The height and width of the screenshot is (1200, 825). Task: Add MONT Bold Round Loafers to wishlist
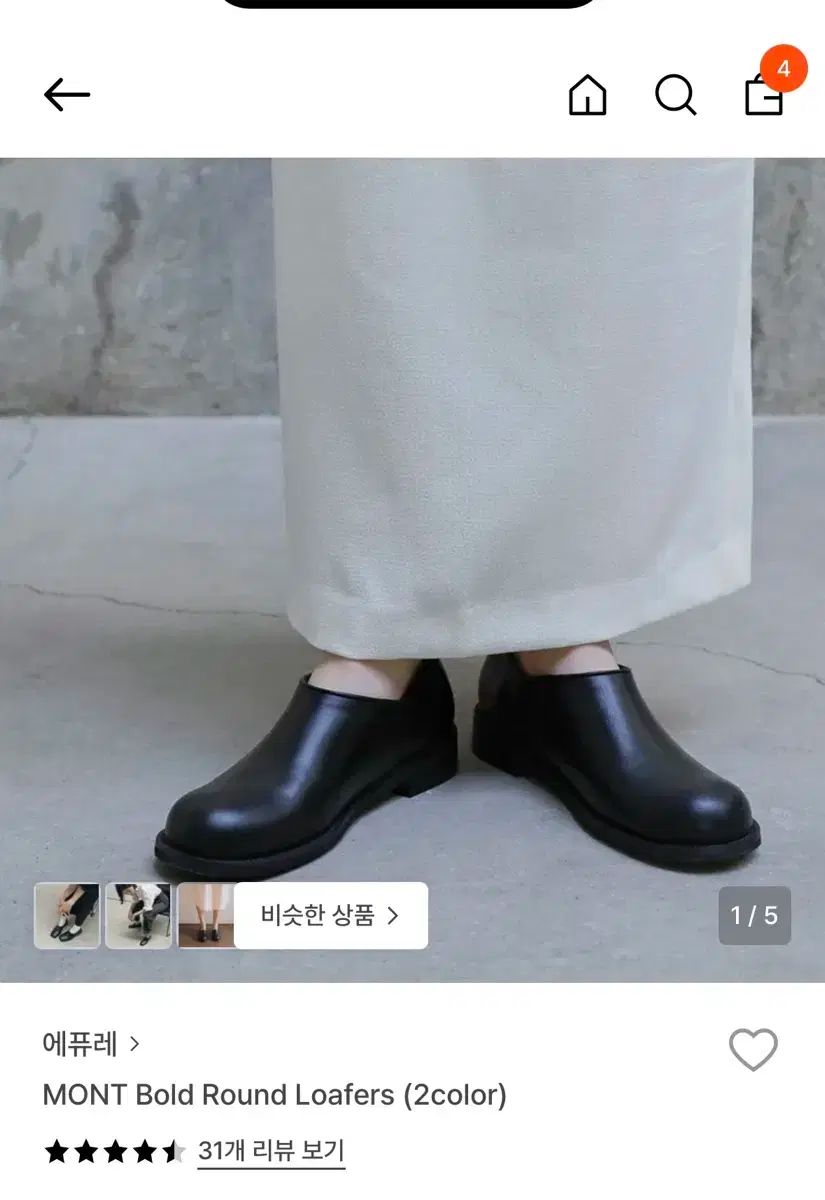pyautogui.click(x=752, y=1050)
